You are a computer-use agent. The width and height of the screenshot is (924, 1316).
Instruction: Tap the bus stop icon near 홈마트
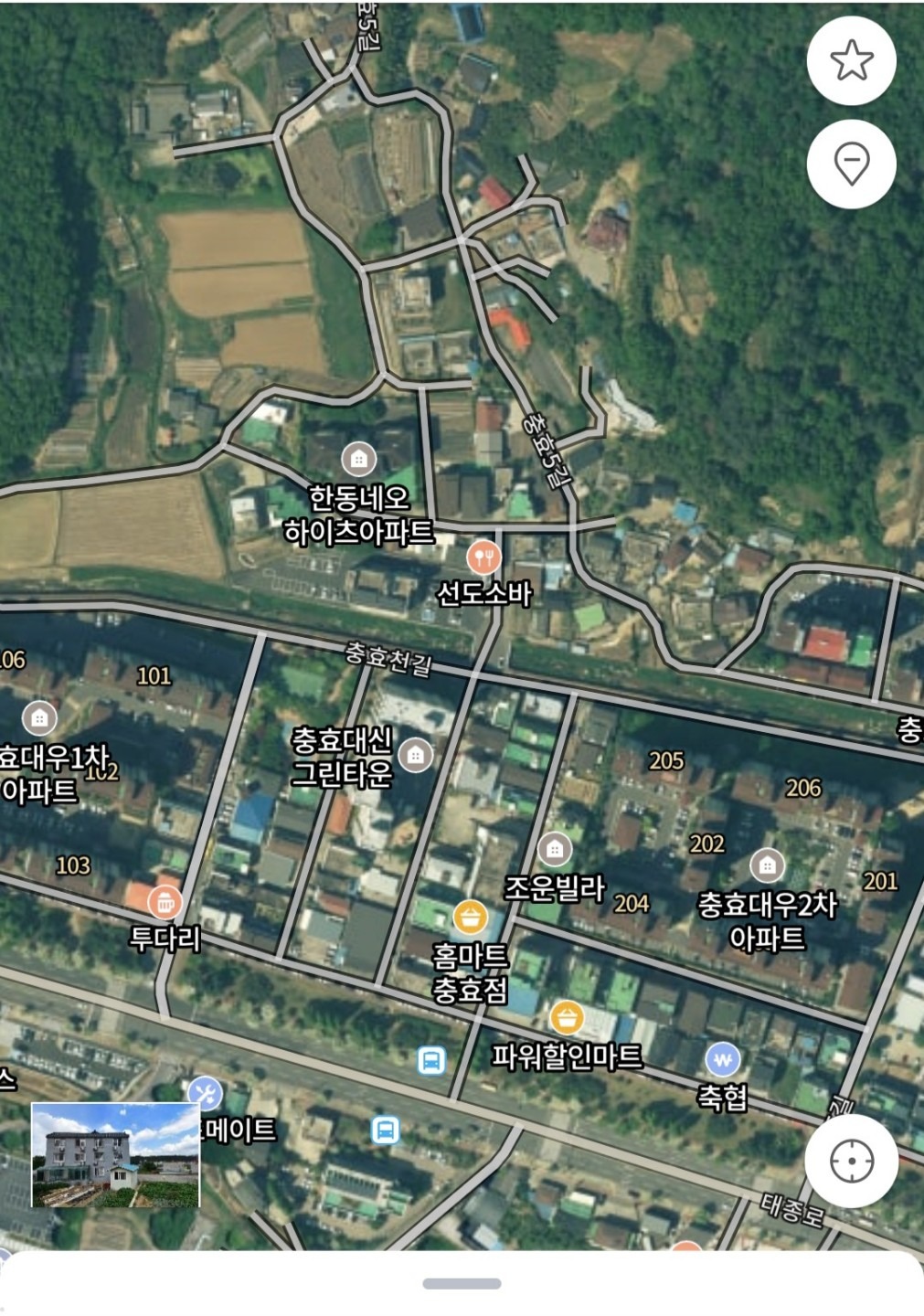pos(431,1060)
